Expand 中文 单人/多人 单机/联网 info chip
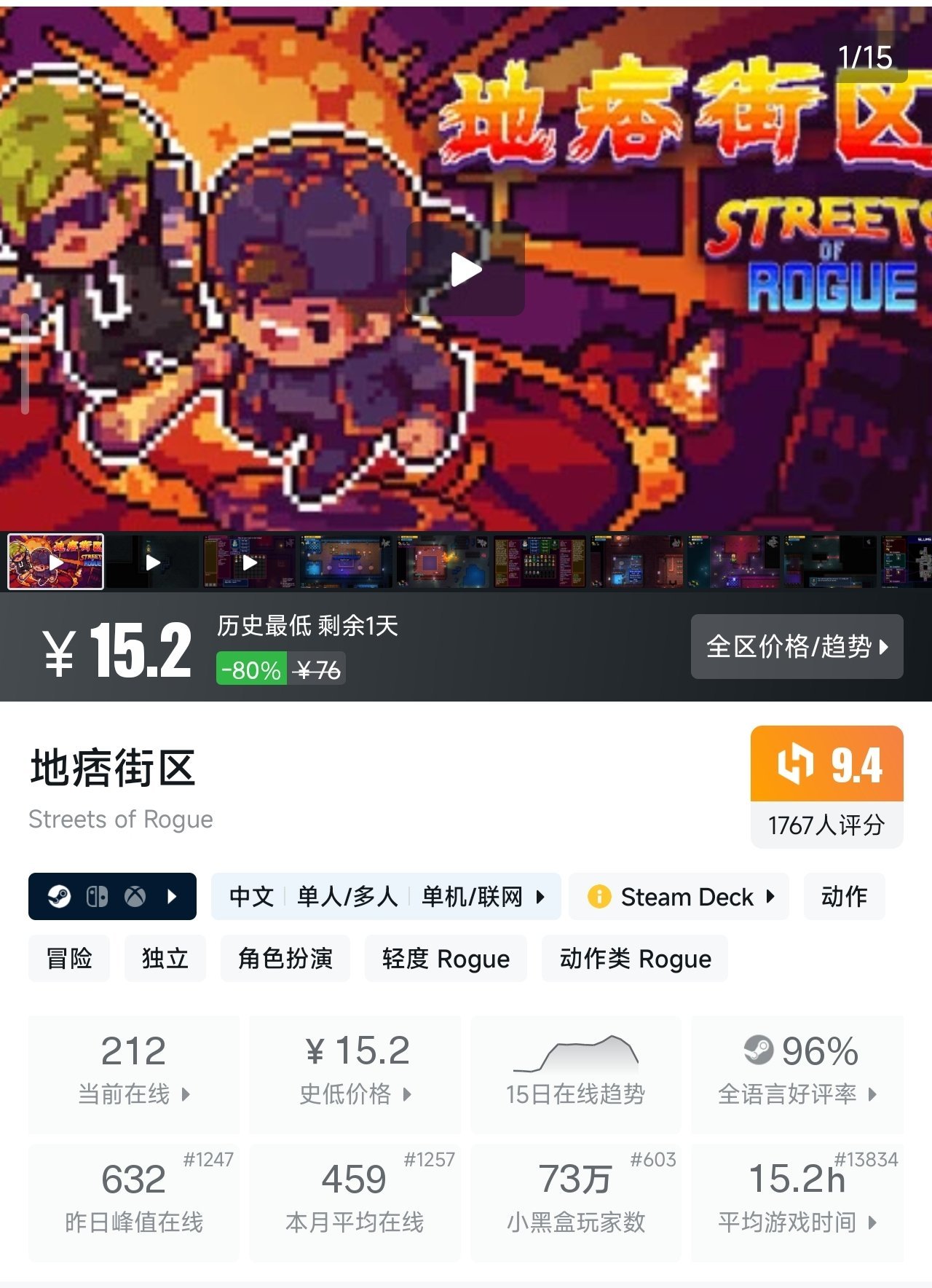Screen dimensions: 932x1288 pyautogui.click(x=386, y=896)
